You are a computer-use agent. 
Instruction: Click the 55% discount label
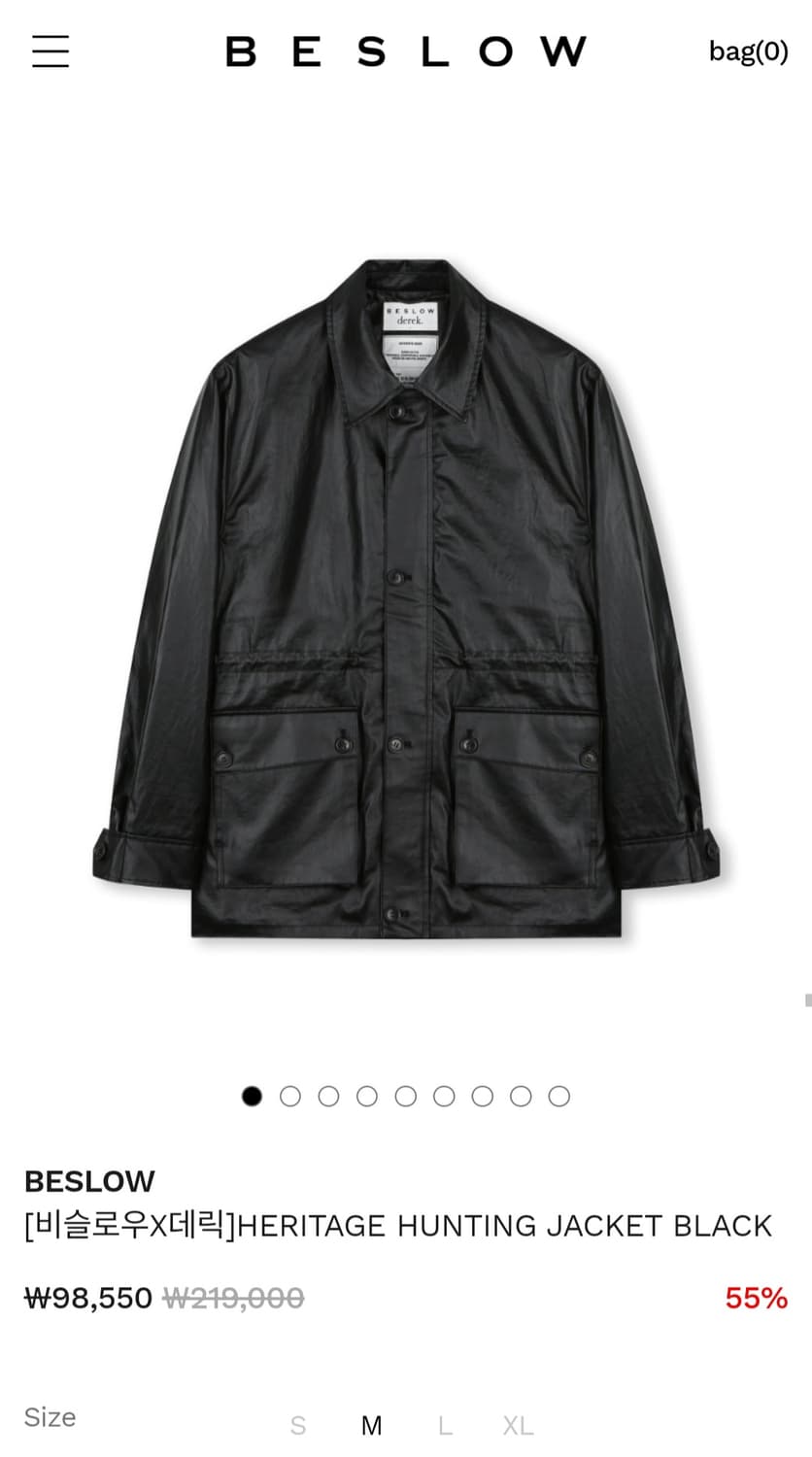pyautogui.click(x=756, y=1298)
